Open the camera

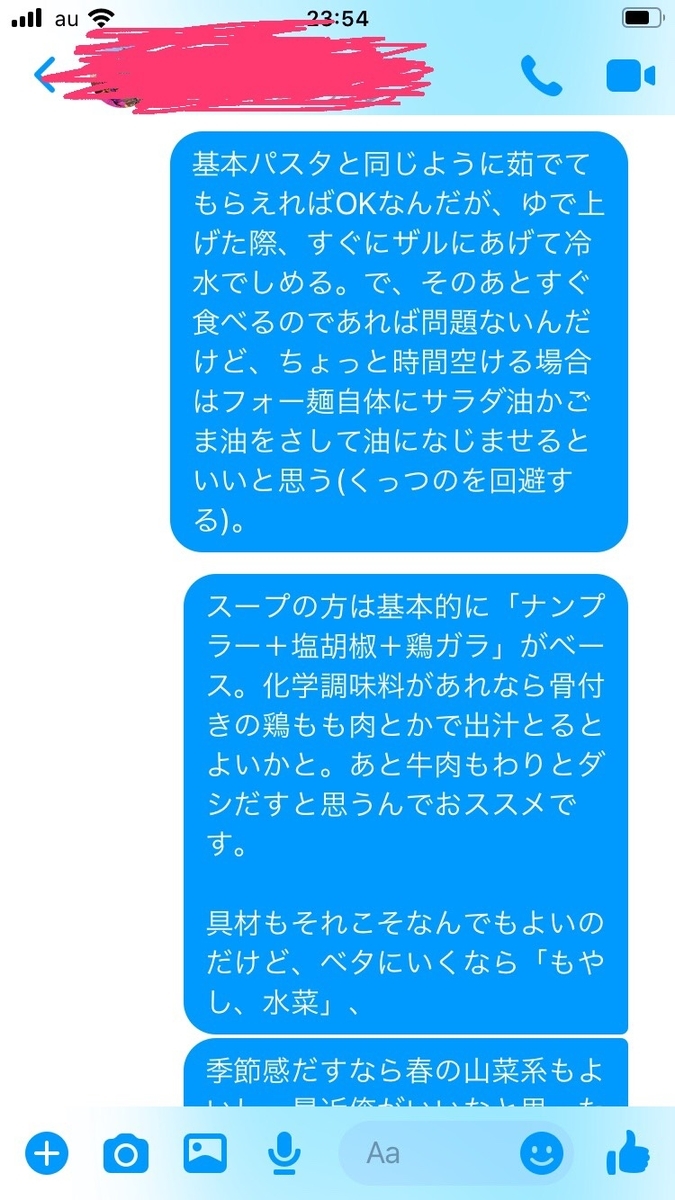126,1155
